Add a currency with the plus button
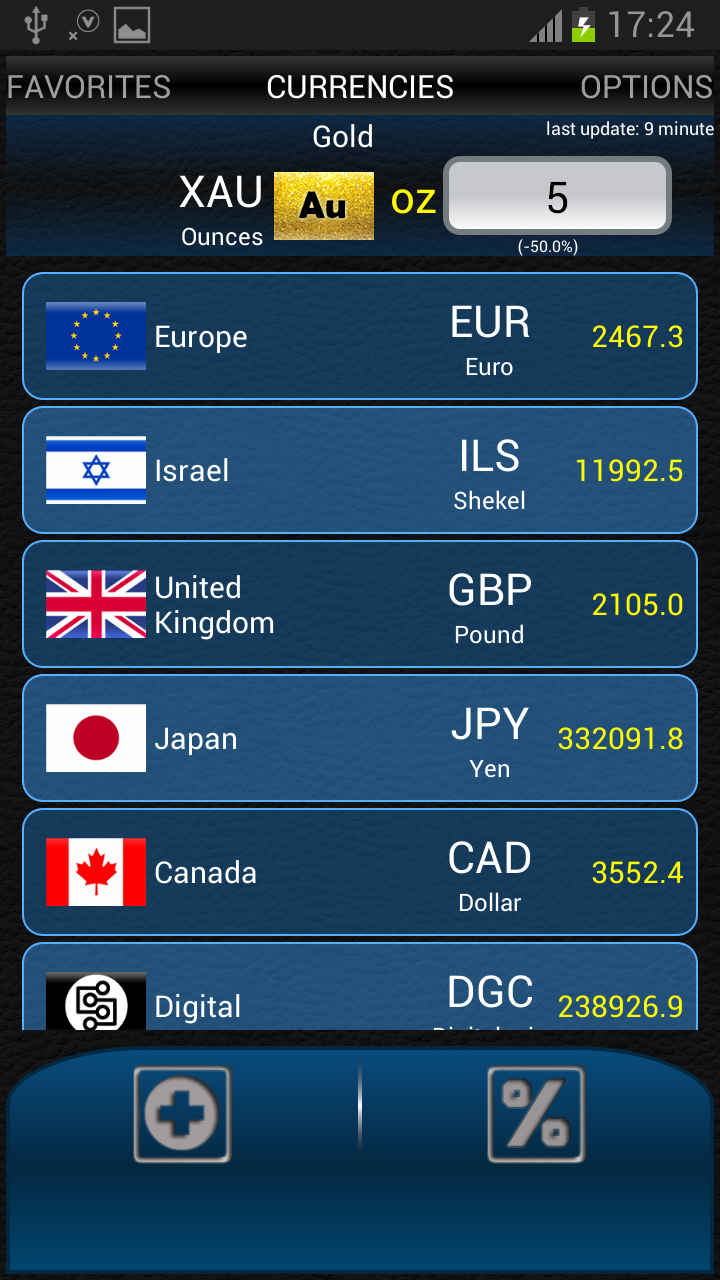Viewport: 720px width, 1280px height. pyautogui.click(x=182, y=1114)
